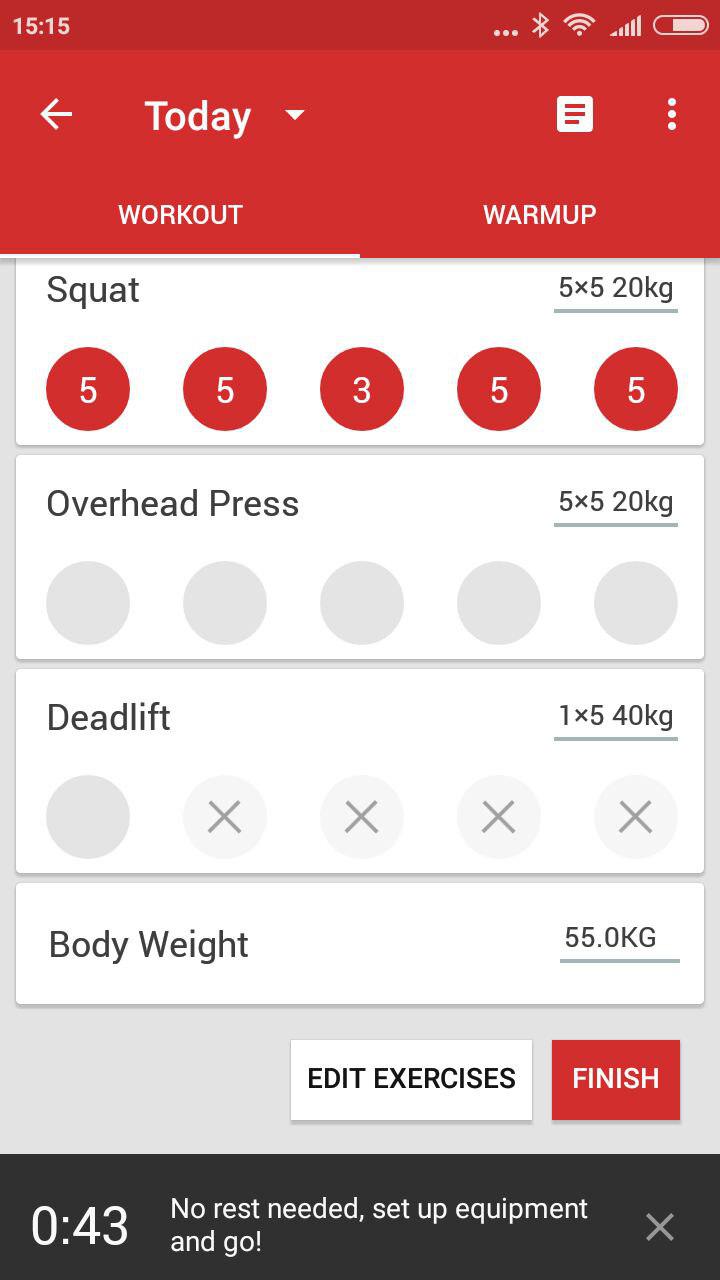Edit Squat 5×5 20kg weight

tap(615, 289)
